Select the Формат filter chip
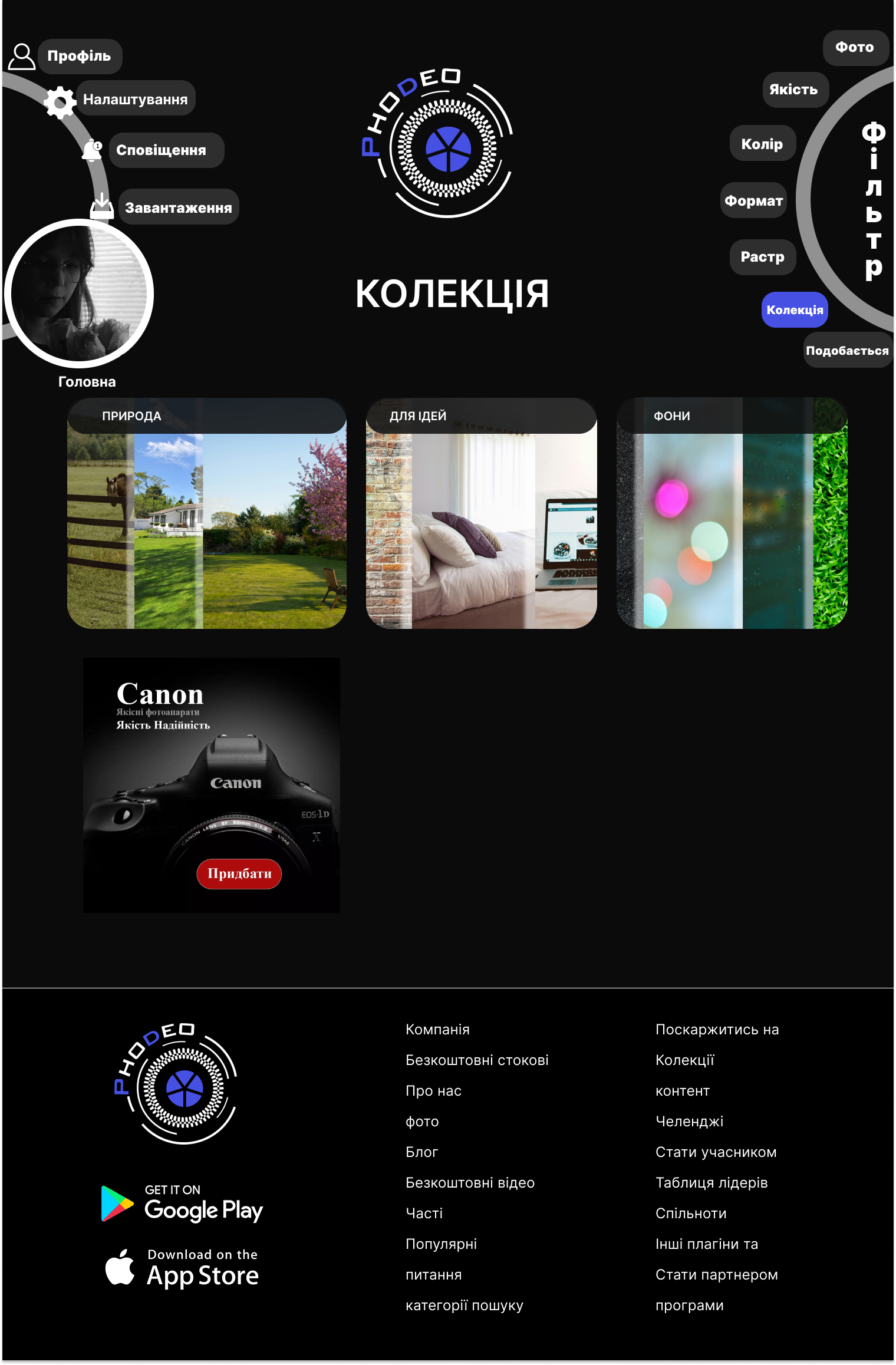The height and width of the screenshot is (1365, 896). click(753, 201)
